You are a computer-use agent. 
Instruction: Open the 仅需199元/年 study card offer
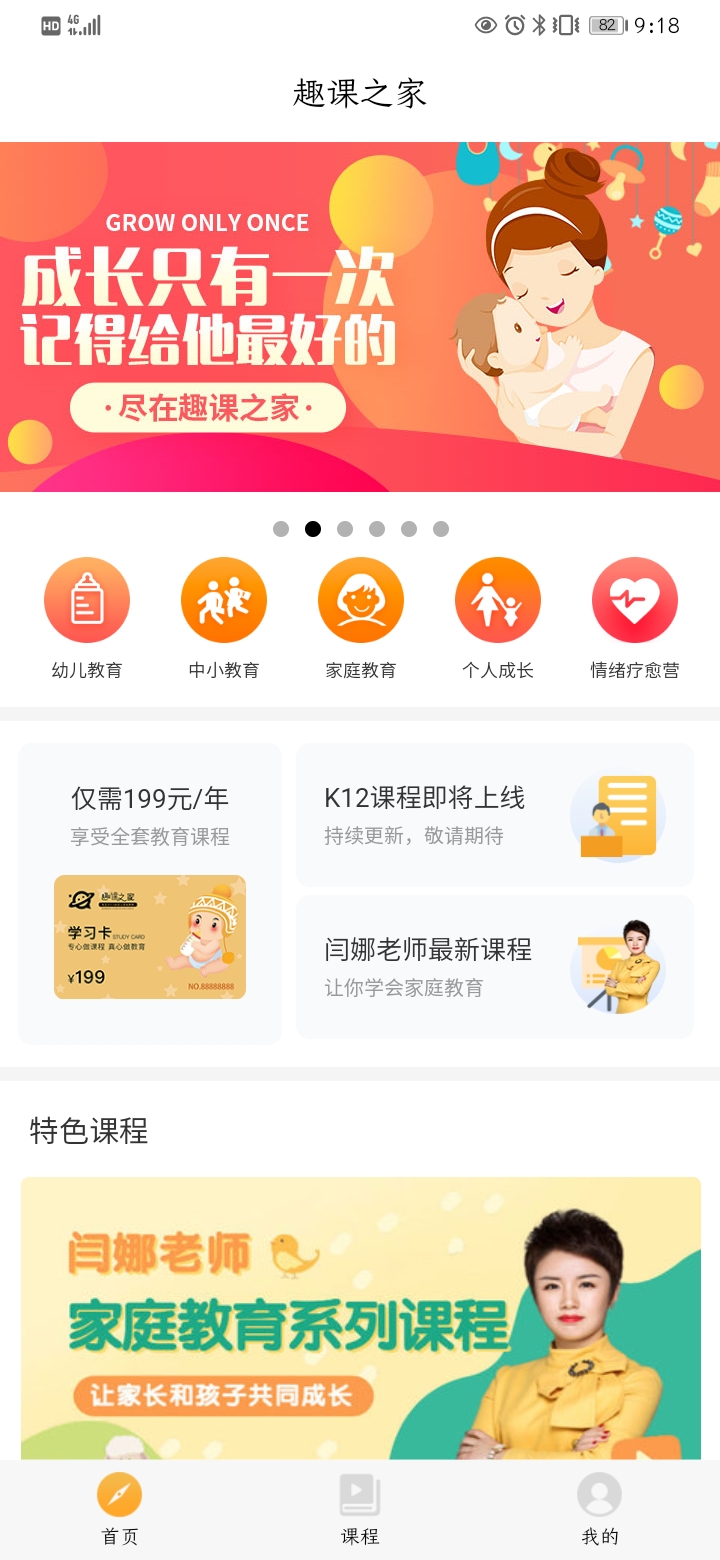[150, 893]
